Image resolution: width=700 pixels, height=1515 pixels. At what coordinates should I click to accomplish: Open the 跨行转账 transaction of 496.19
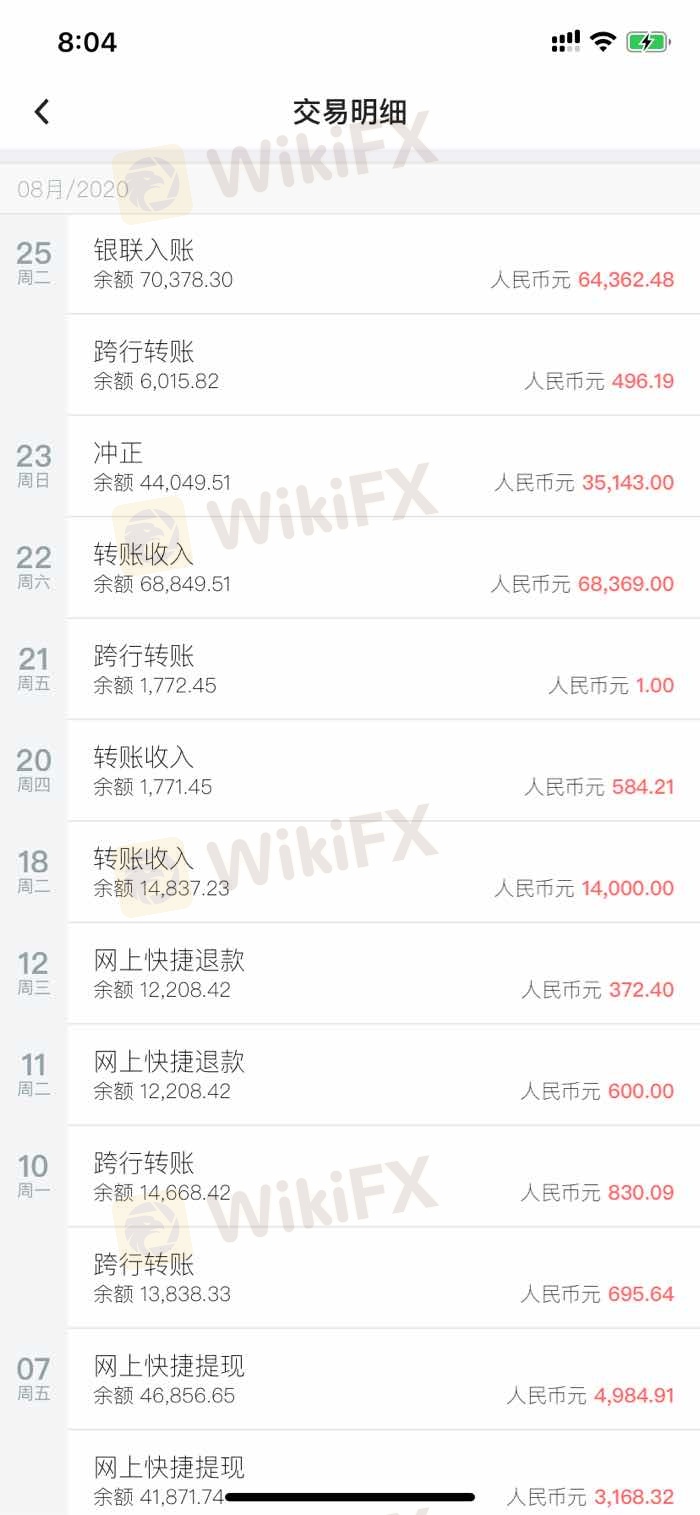click(x=384, y=365)
